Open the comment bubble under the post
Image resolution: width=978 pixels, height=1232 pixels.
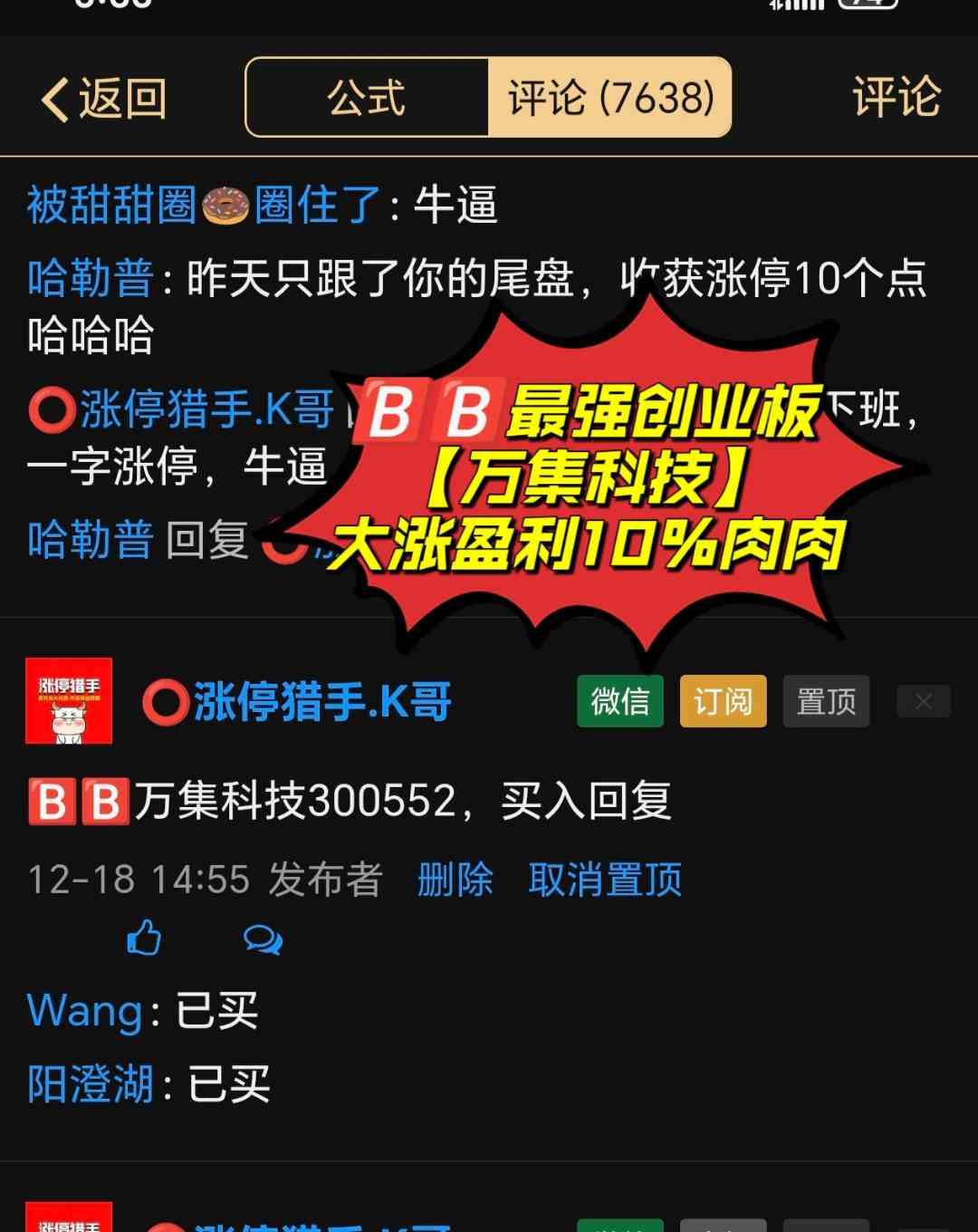(x=263, y=939)
